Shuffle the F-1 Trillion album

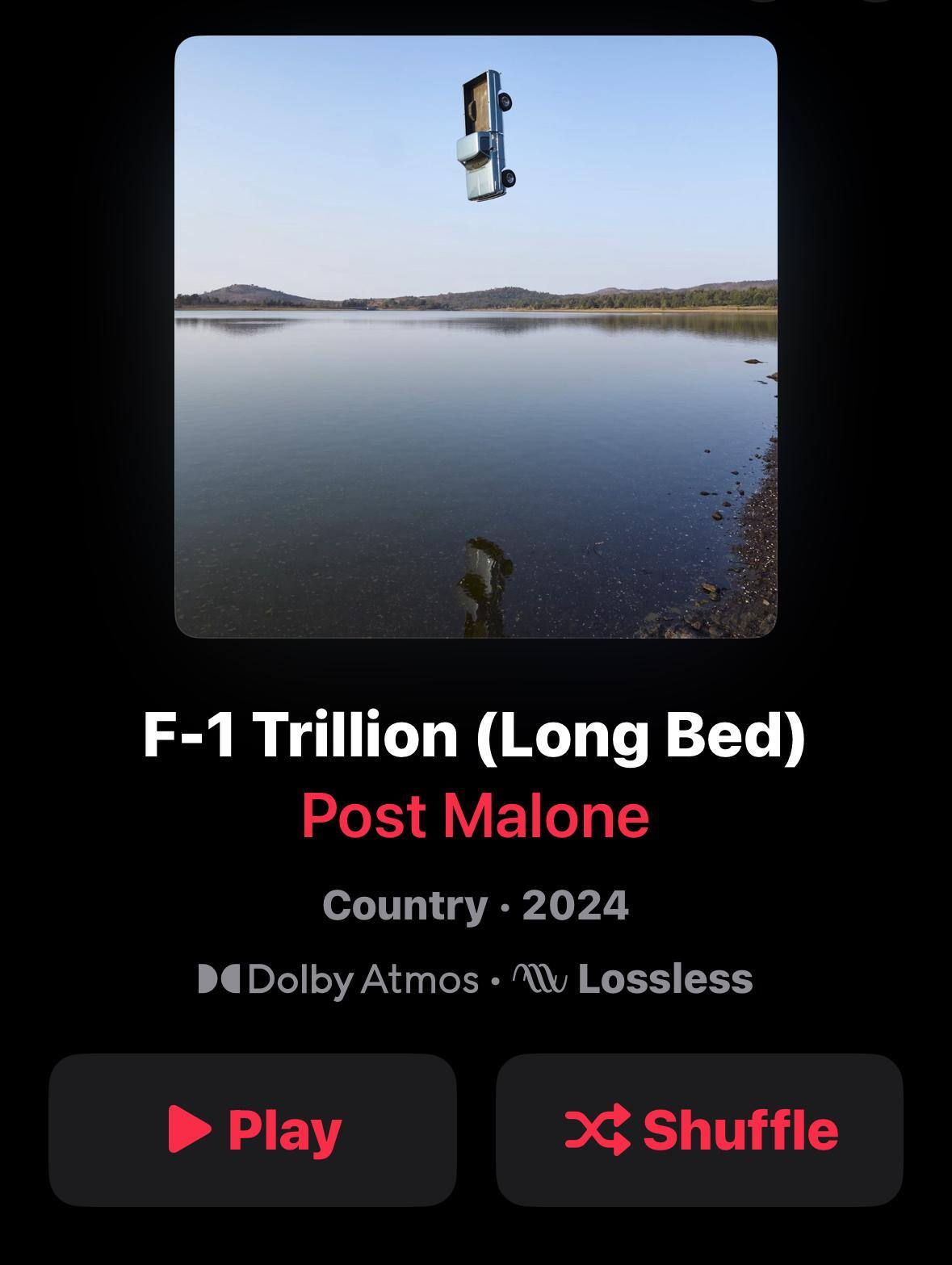coord(699,1129)
